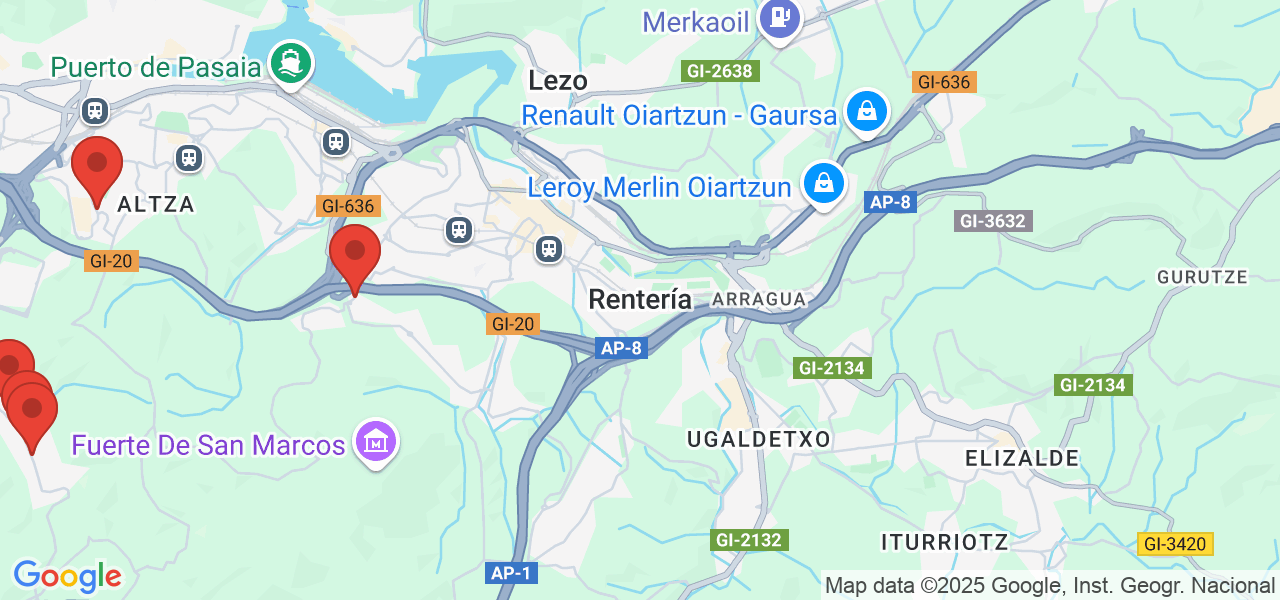Open the Merkaoil gas station marker

780,19
